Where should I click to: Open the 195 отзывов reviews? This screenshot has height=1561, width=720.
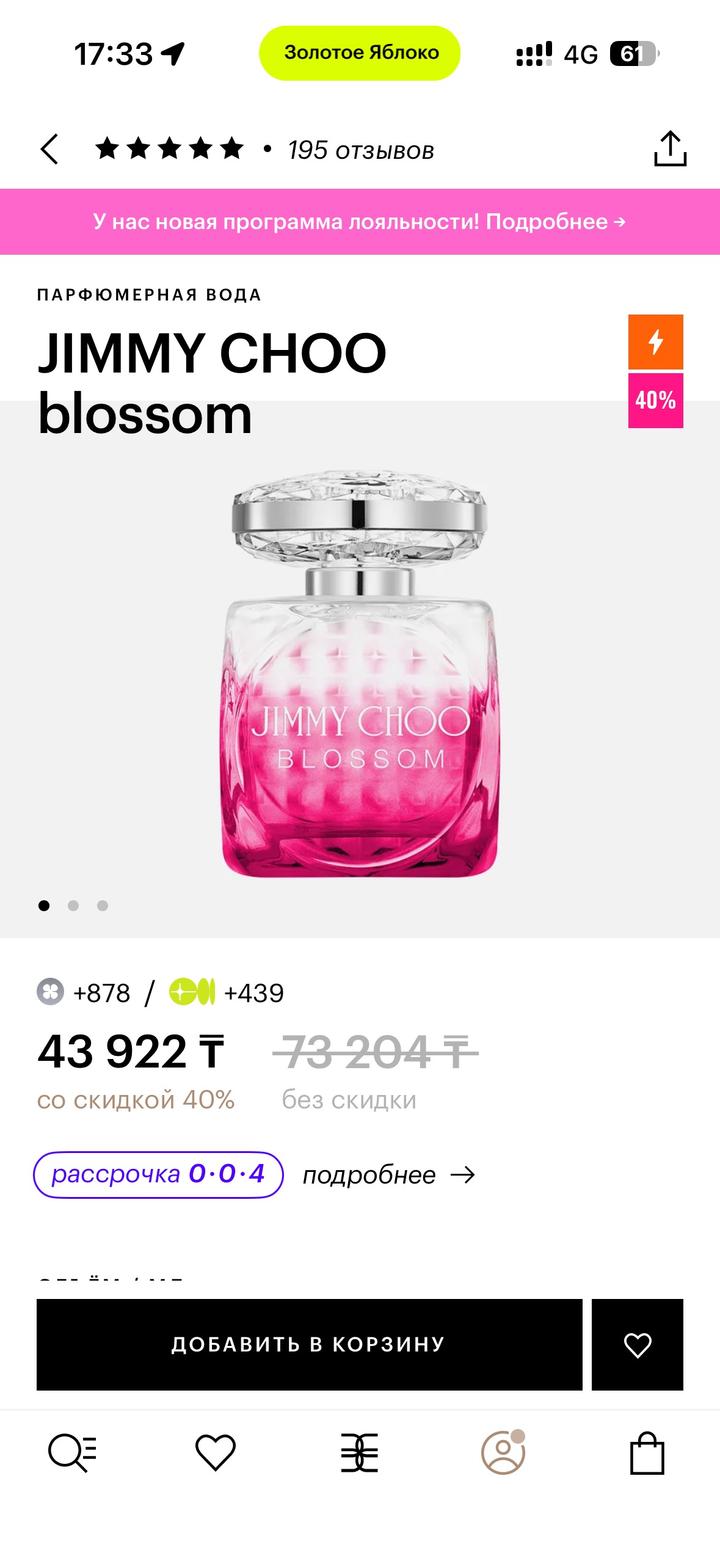tap(360, 151)
